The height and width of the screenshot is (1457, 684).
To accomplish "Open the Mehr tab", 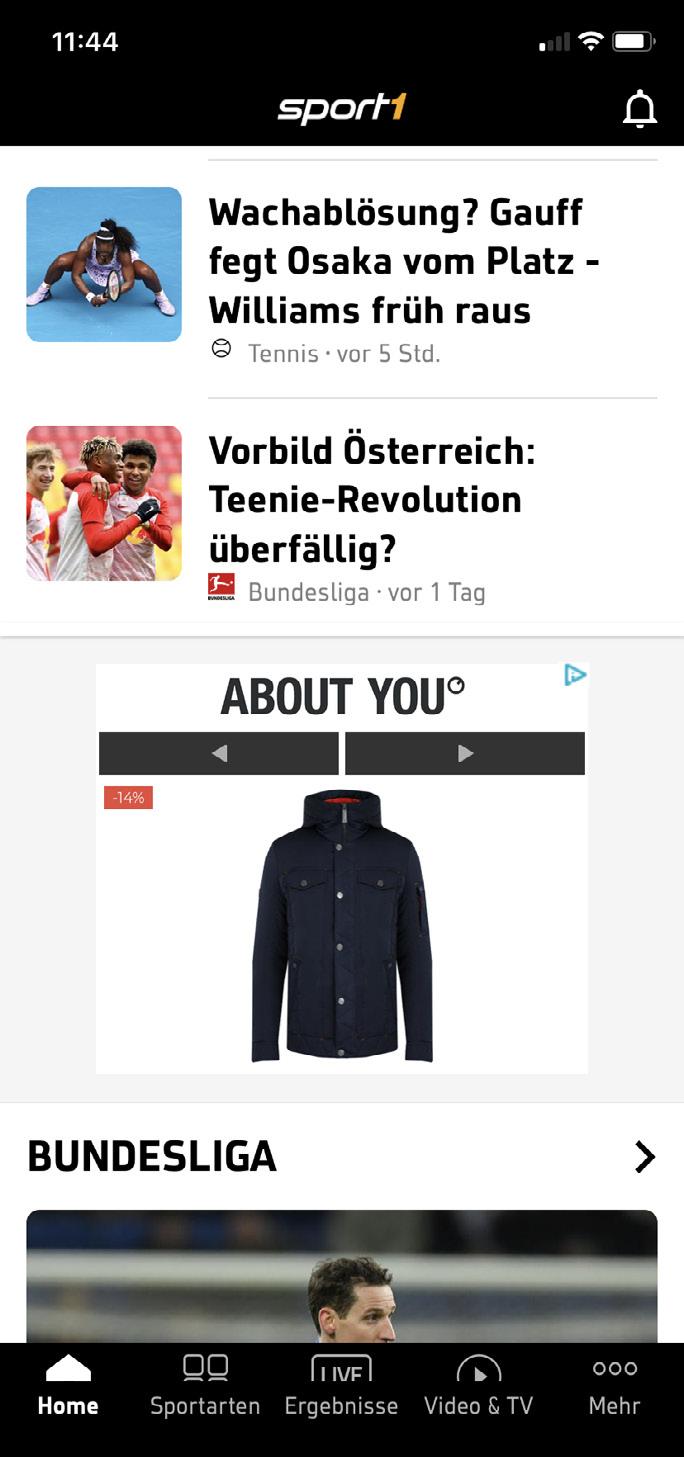I will coord(614,1387).
